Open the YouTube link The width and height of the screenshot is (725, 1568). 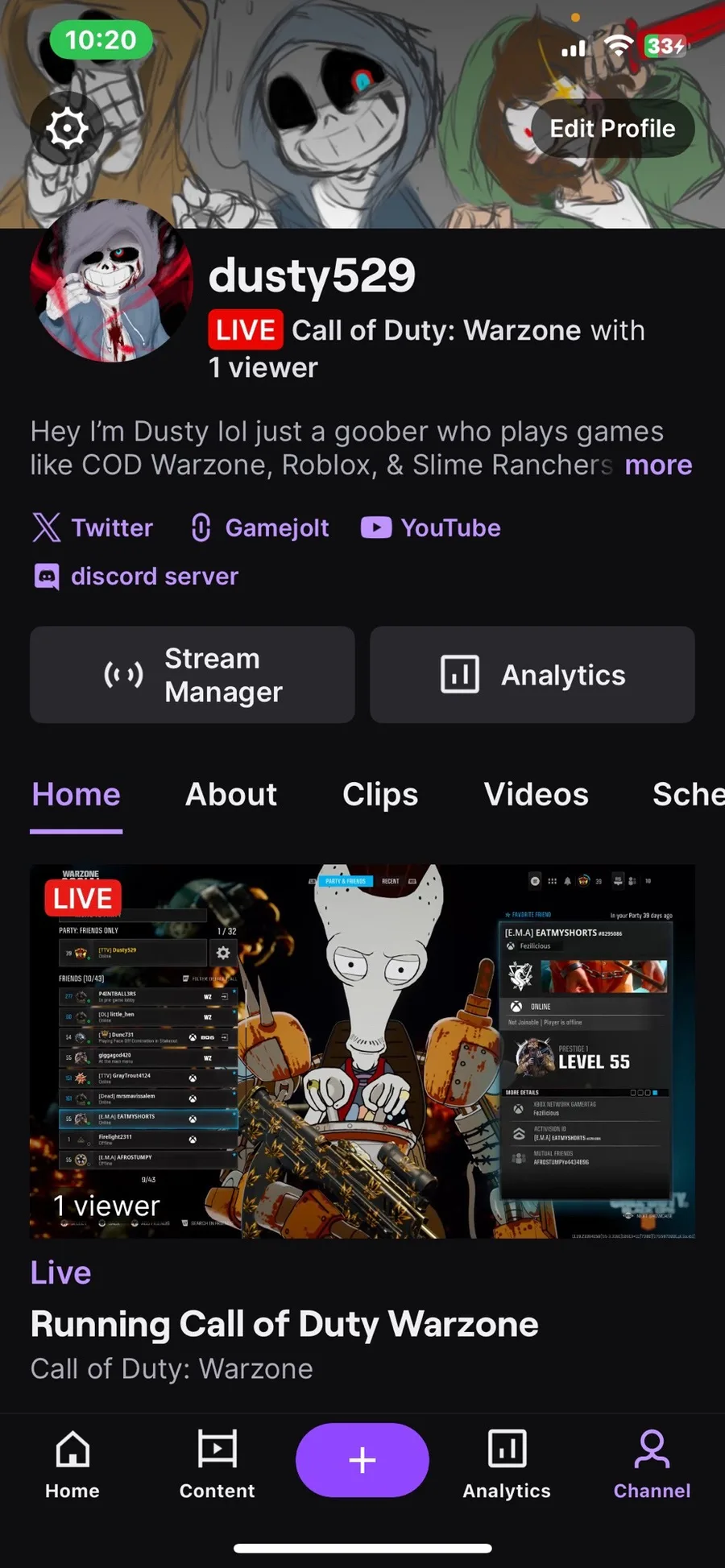click(431, 527)
